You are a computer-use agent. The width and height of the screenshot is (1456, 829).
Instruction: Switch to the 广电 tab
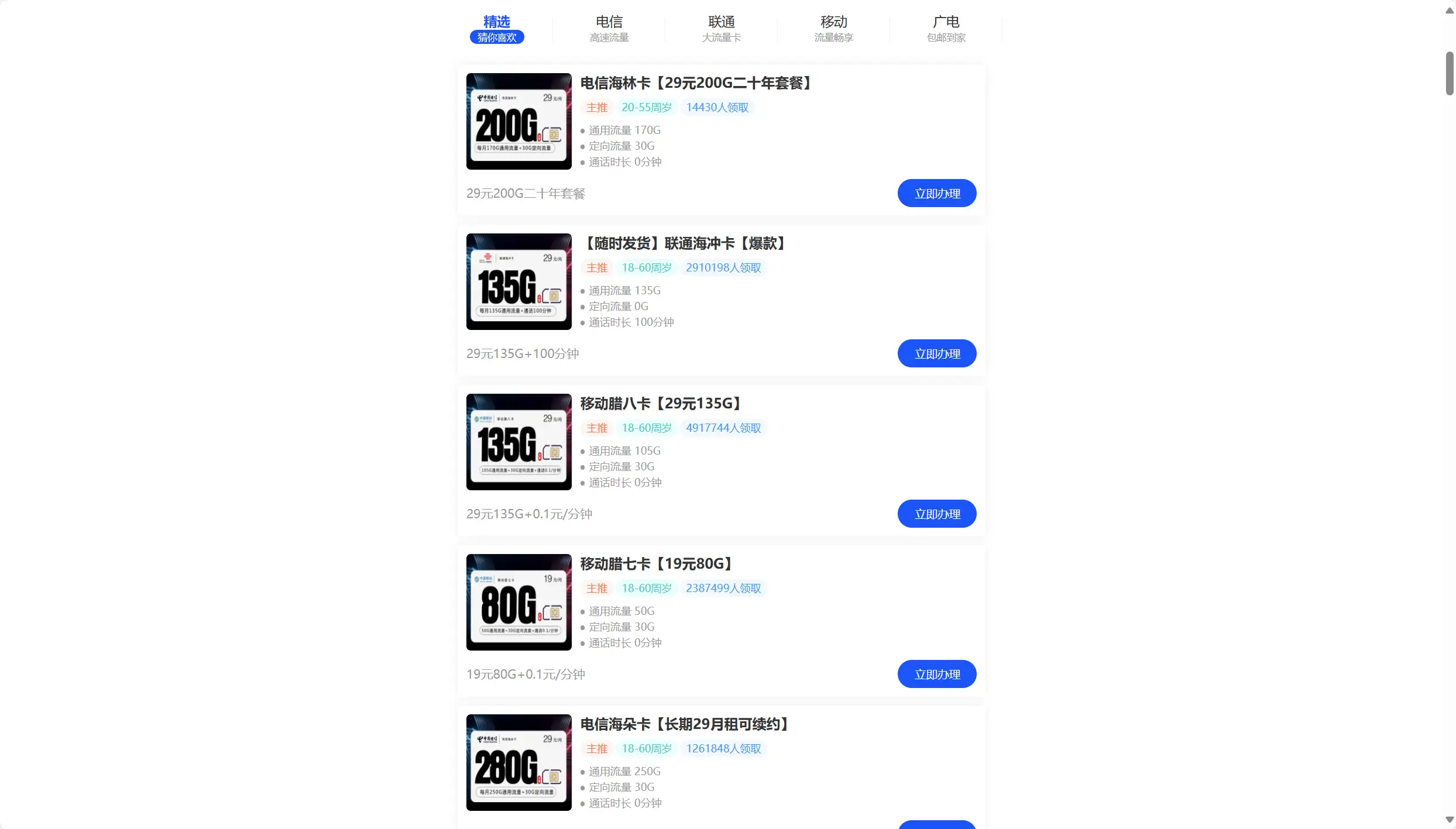(946, 29)
